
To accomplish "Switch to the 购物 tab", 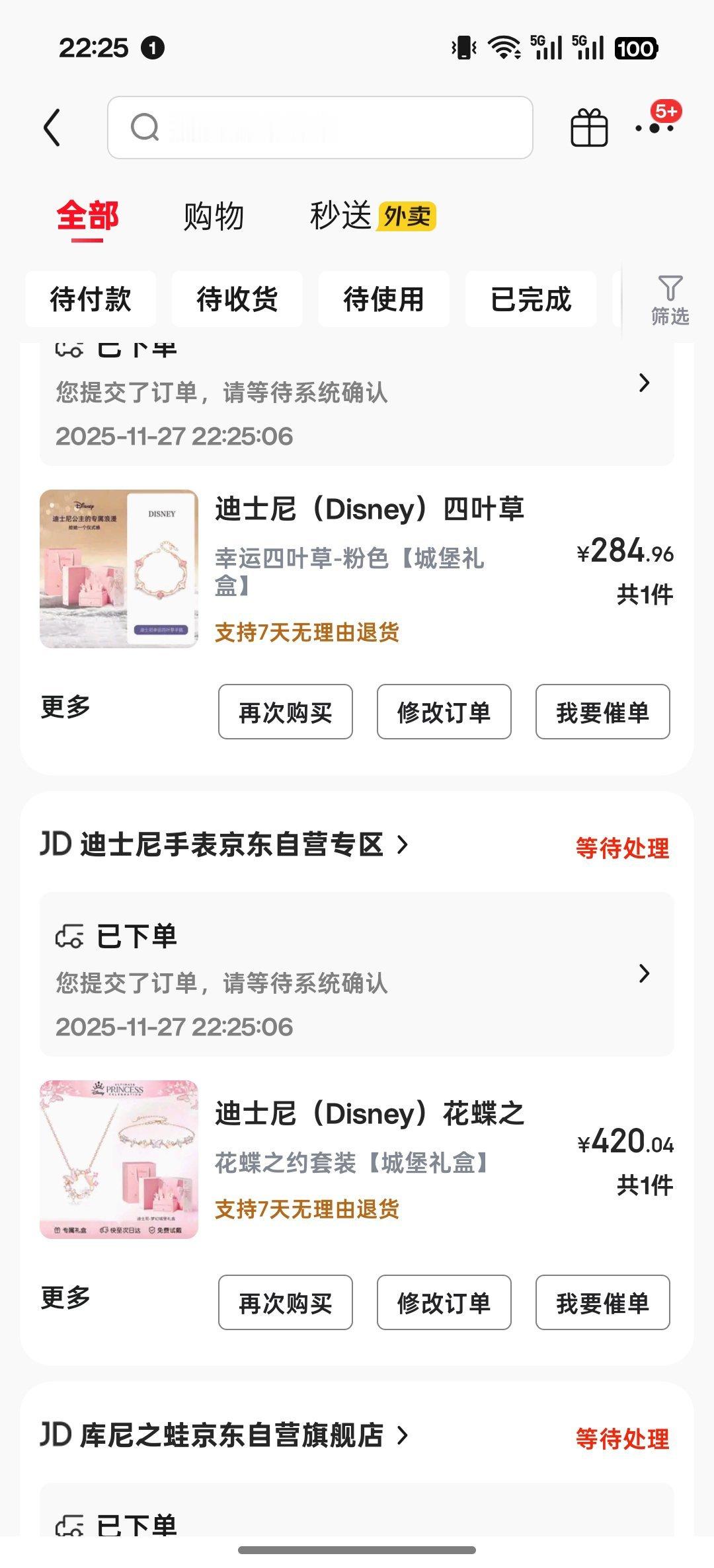I will coord(214,217).
